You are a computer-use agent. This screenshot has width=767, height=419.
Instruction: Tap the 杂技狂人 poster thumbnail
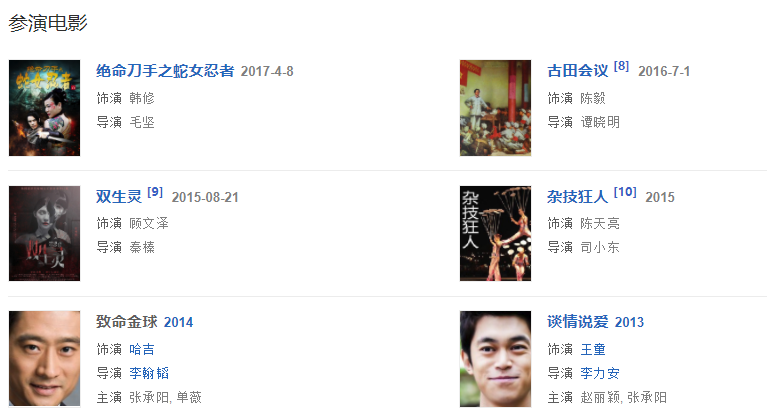(495, 233)
